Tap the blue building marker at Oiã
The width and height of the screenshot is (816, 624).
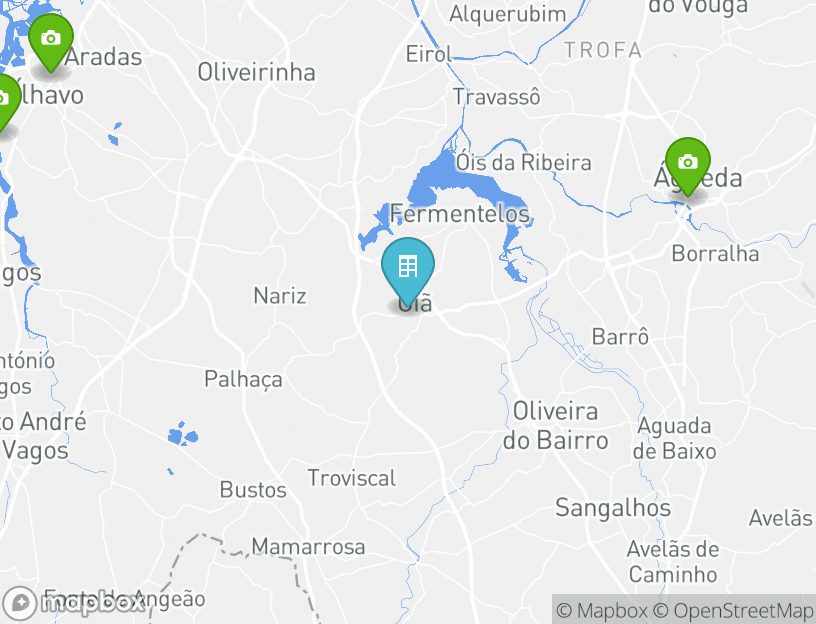(x=407, y=268)
